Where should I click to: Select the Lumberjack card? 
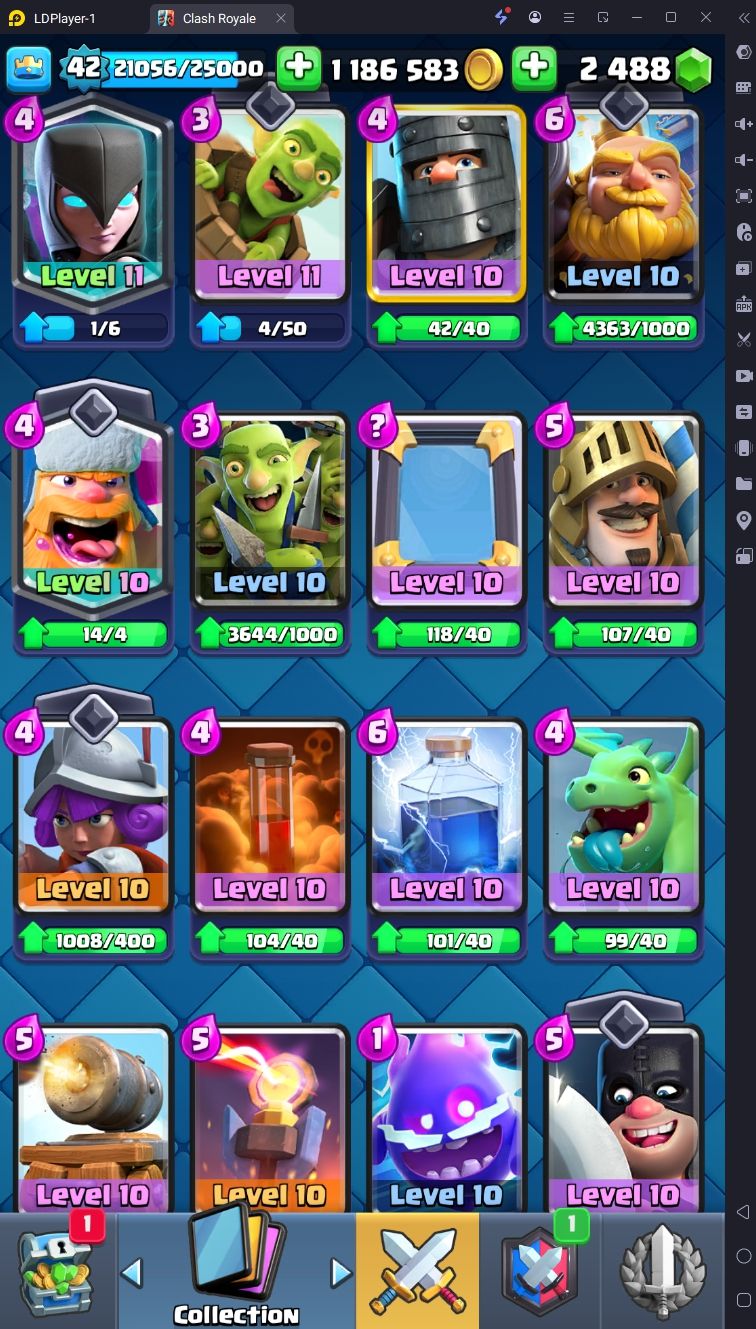tap(92, 510)
